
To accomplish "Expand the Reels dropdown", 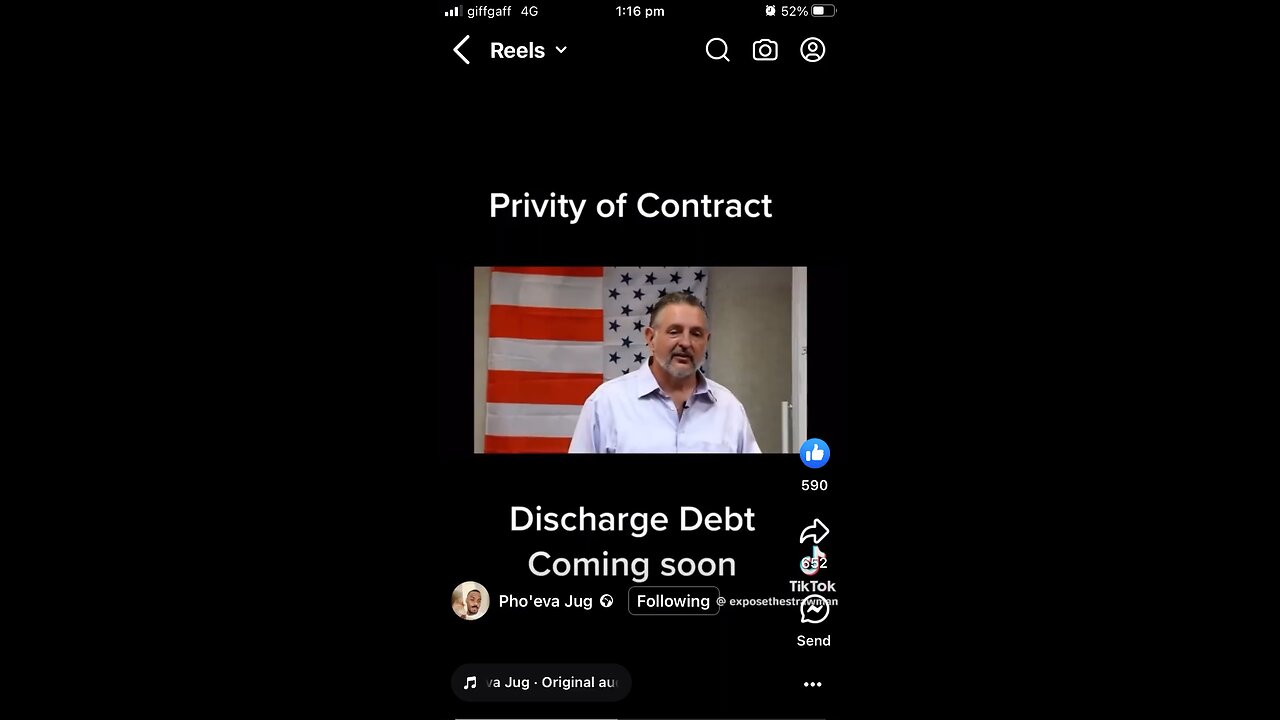I will (x=561, y=50).
